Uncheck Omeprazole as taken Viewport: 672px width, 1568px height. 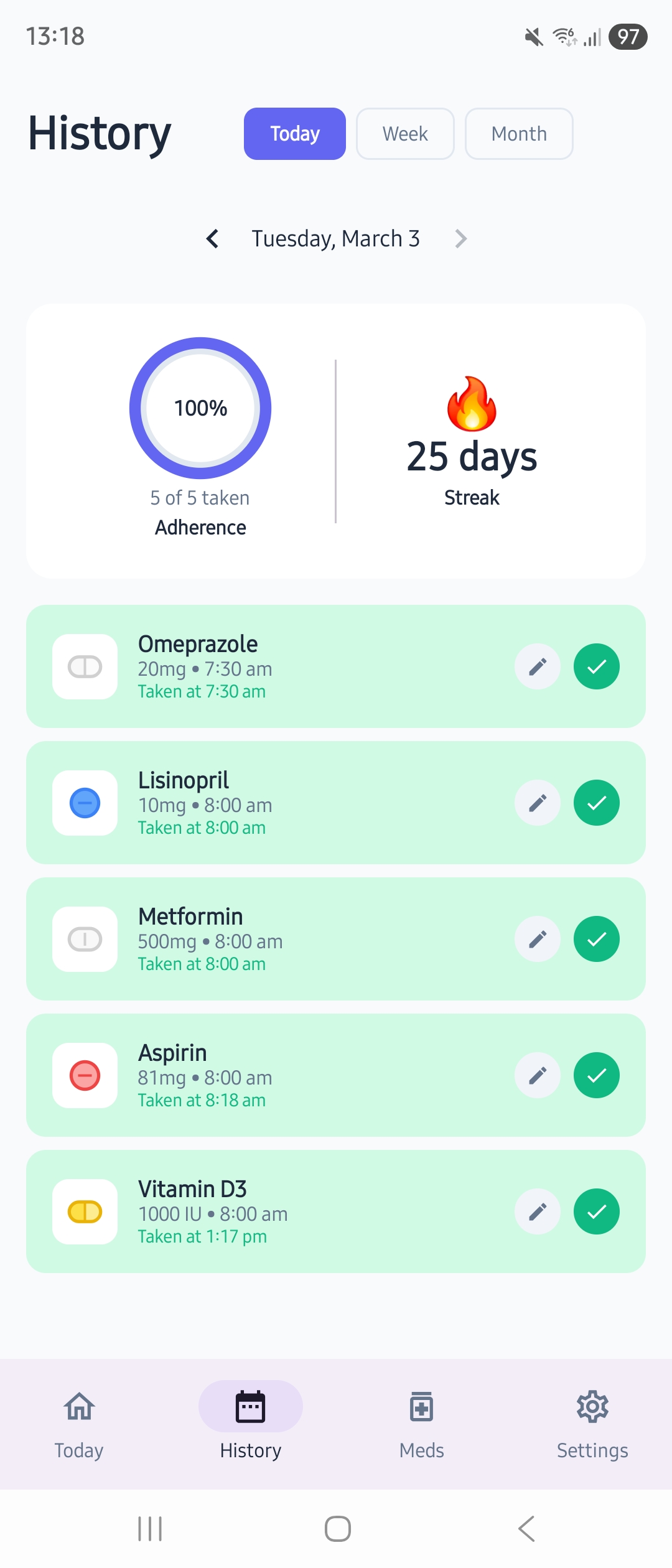596,666
